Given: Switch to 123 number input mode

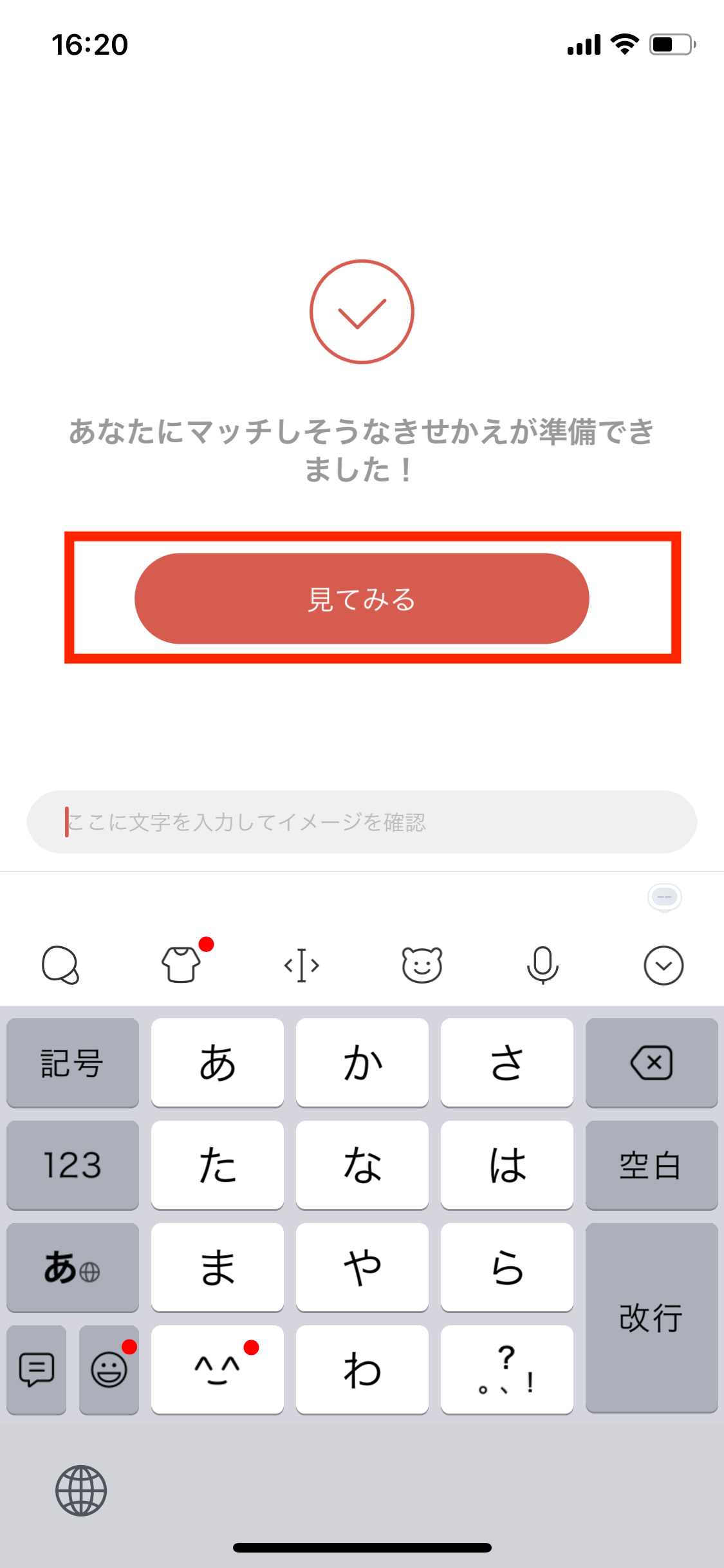Looking at the screenshot, I should click(x=72, y=1166).
